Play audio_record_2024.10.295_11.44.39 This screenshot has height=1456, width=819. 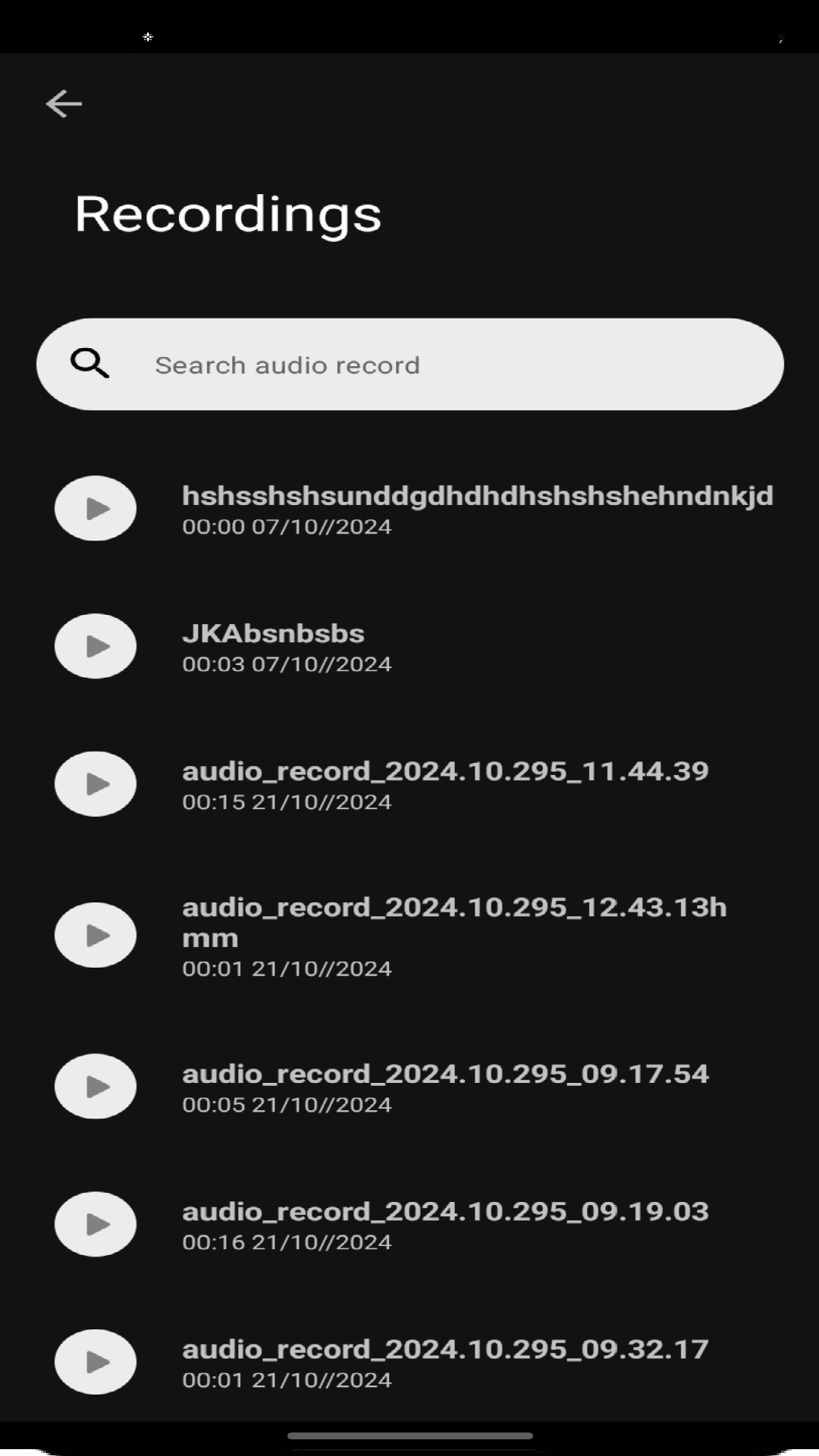[x=94, y=783]
